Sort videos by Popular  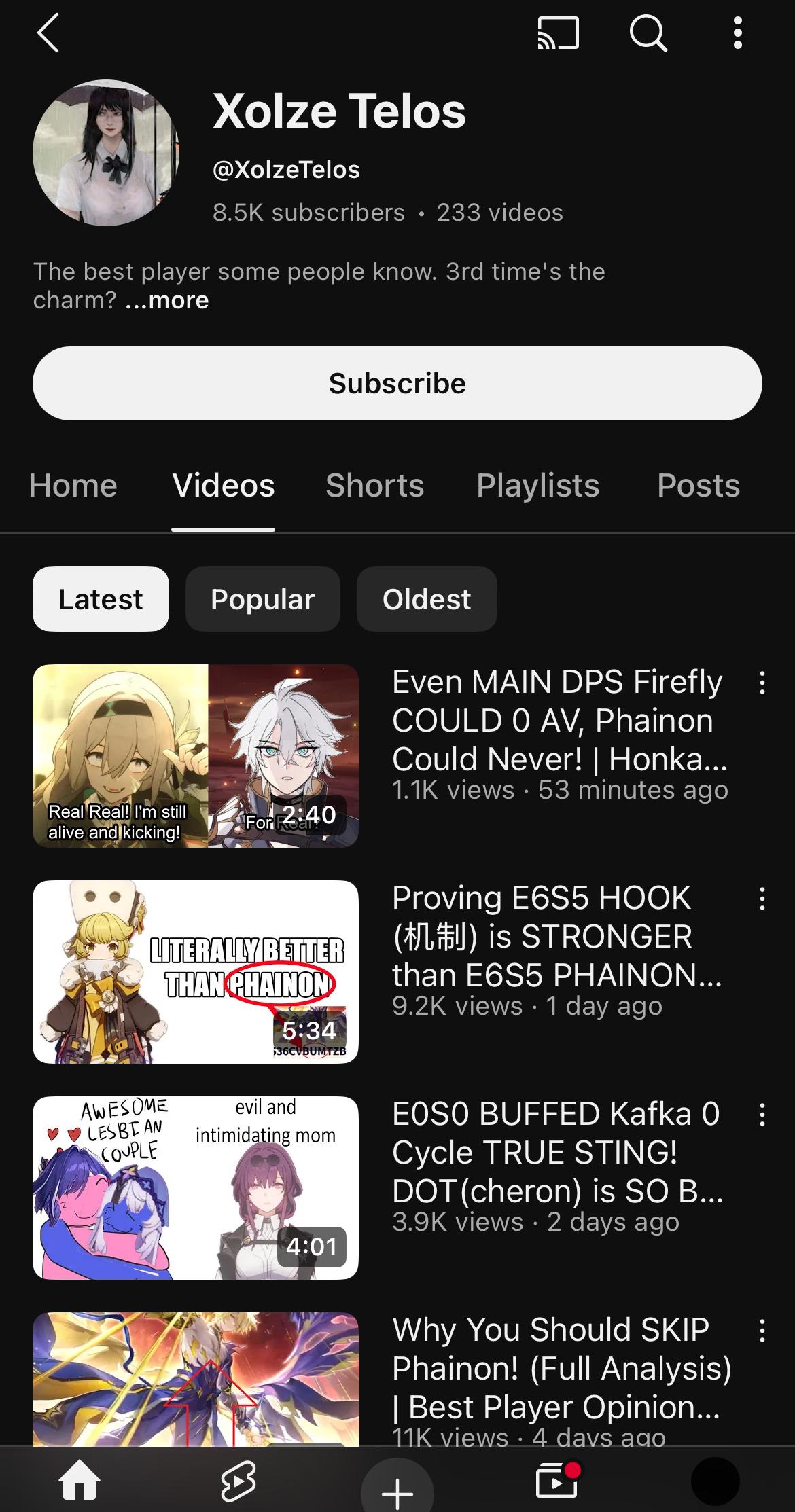pyautogui.click(x=263, y=599)
